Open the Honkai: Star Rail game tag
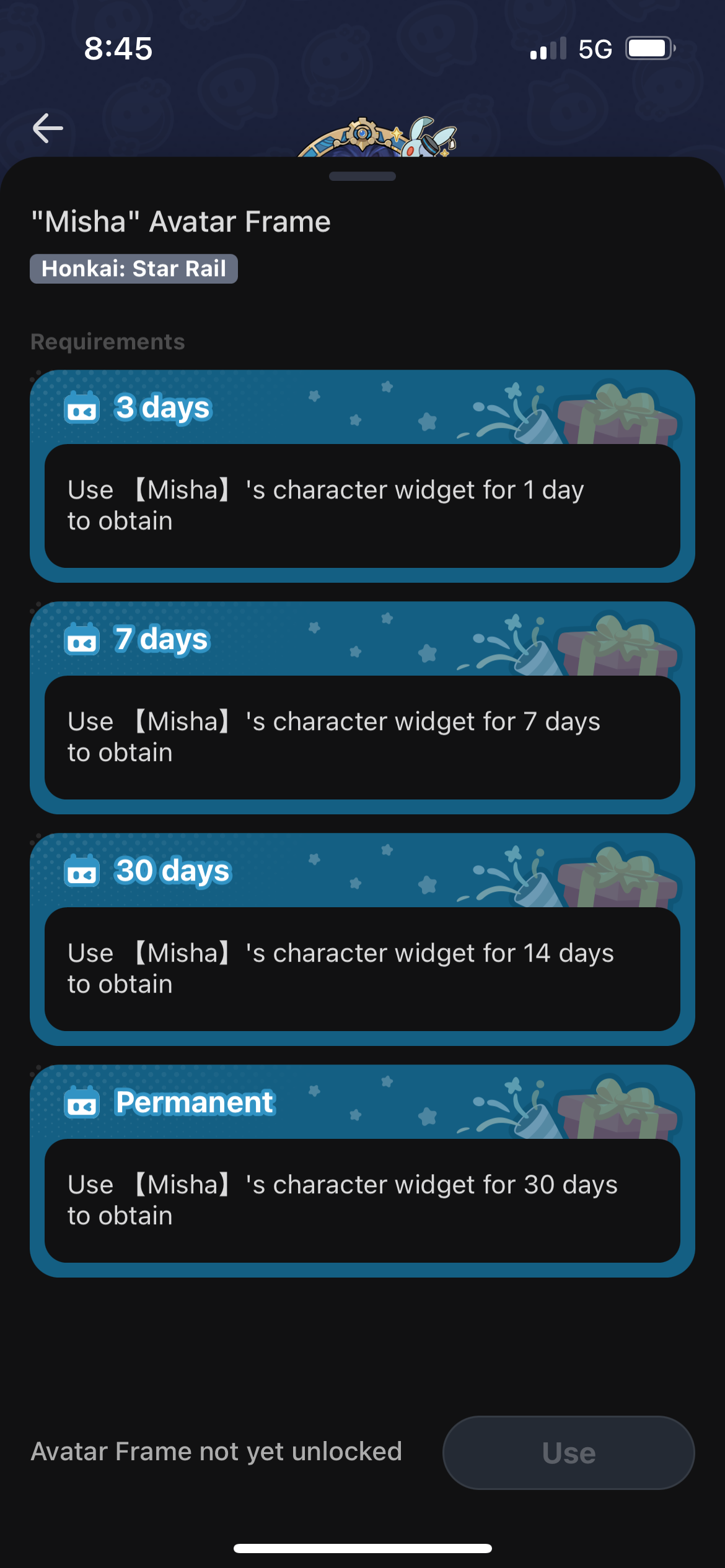 (x=134, y=268)
